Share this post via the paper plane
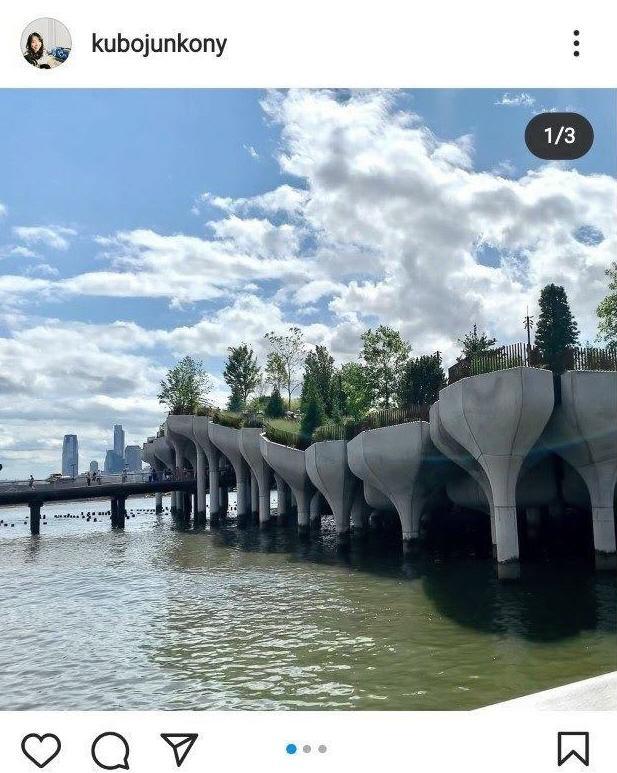 pos(179,748)
